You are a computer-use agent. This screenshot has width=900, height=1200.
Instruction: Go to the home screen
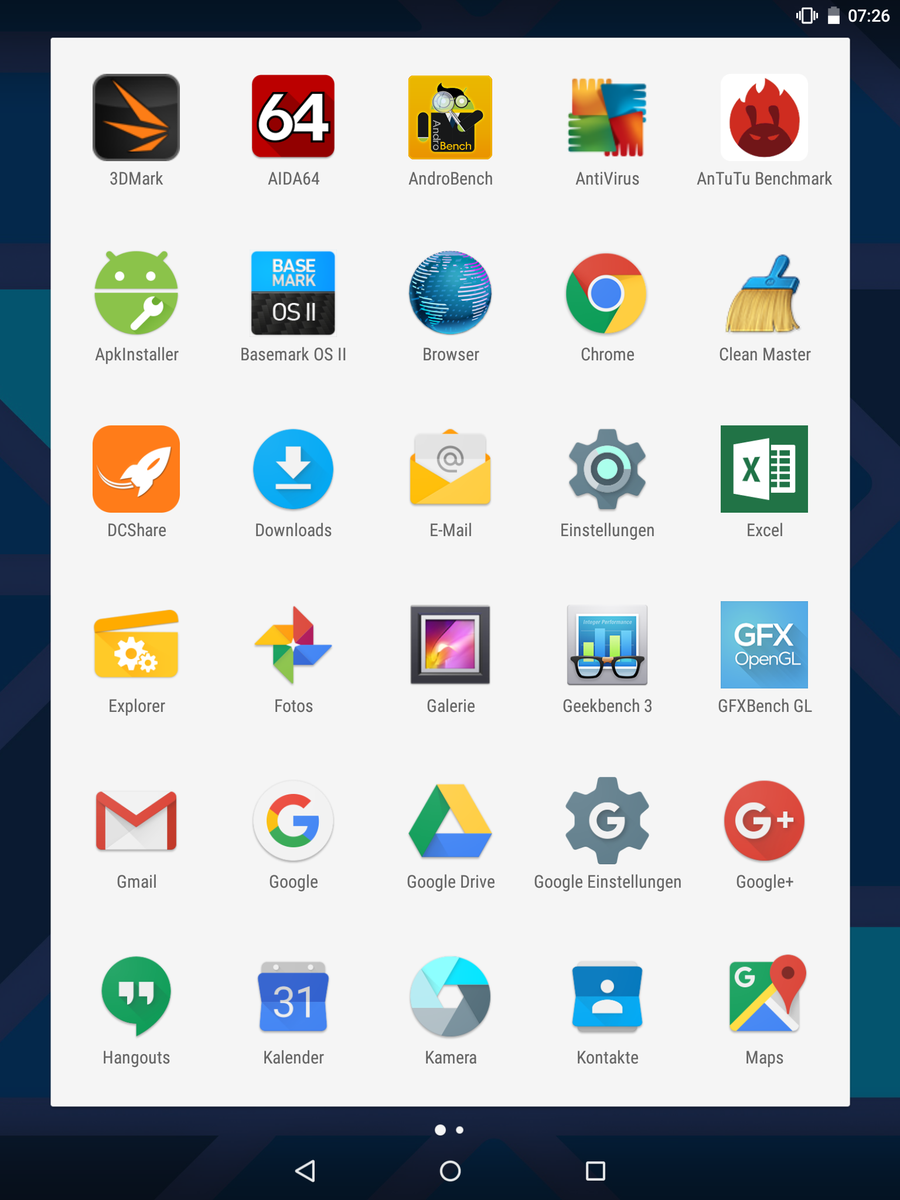450,1170
